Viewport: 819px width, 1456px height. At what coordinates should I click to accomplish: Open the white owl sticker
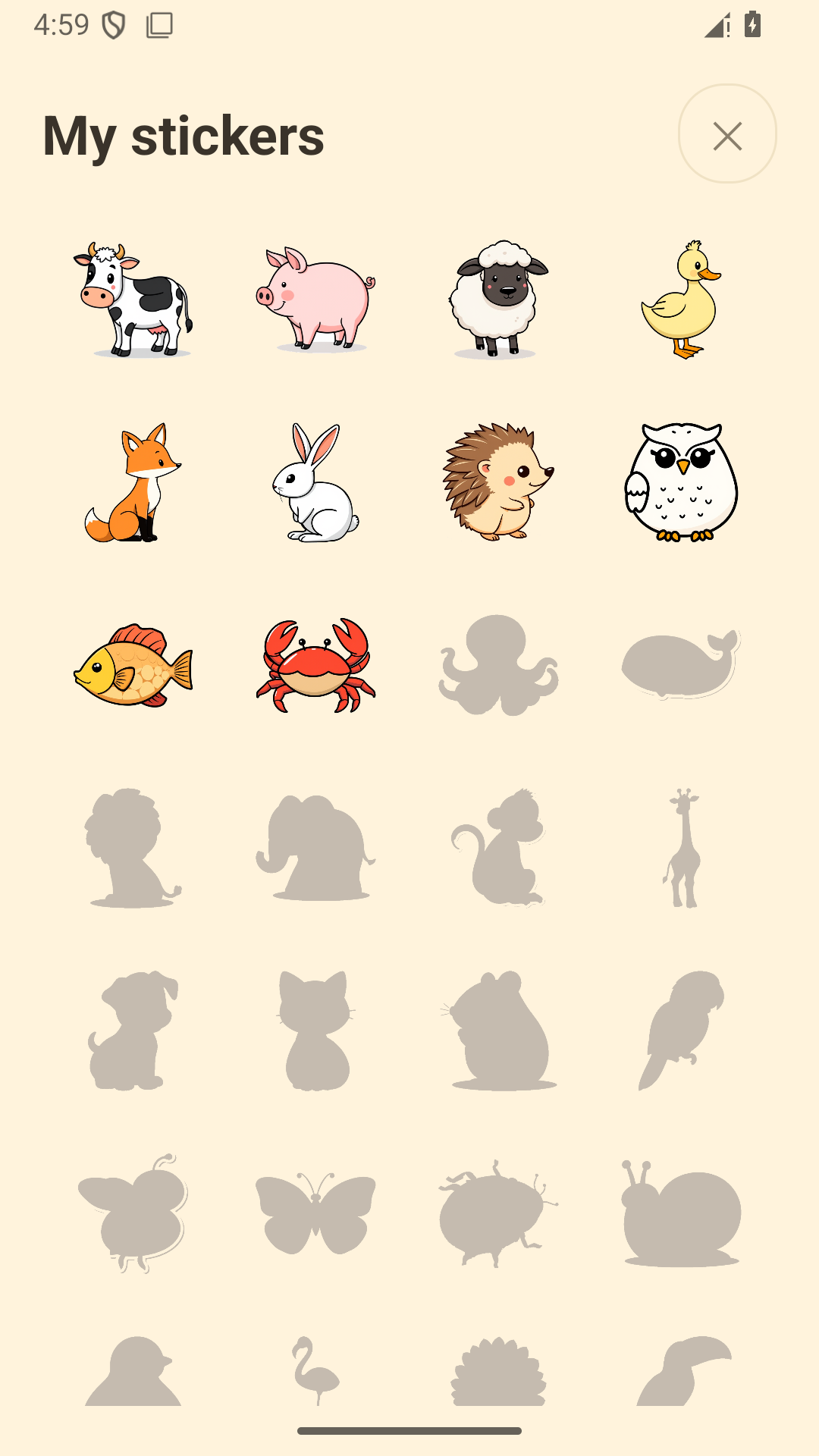point(681,482)
